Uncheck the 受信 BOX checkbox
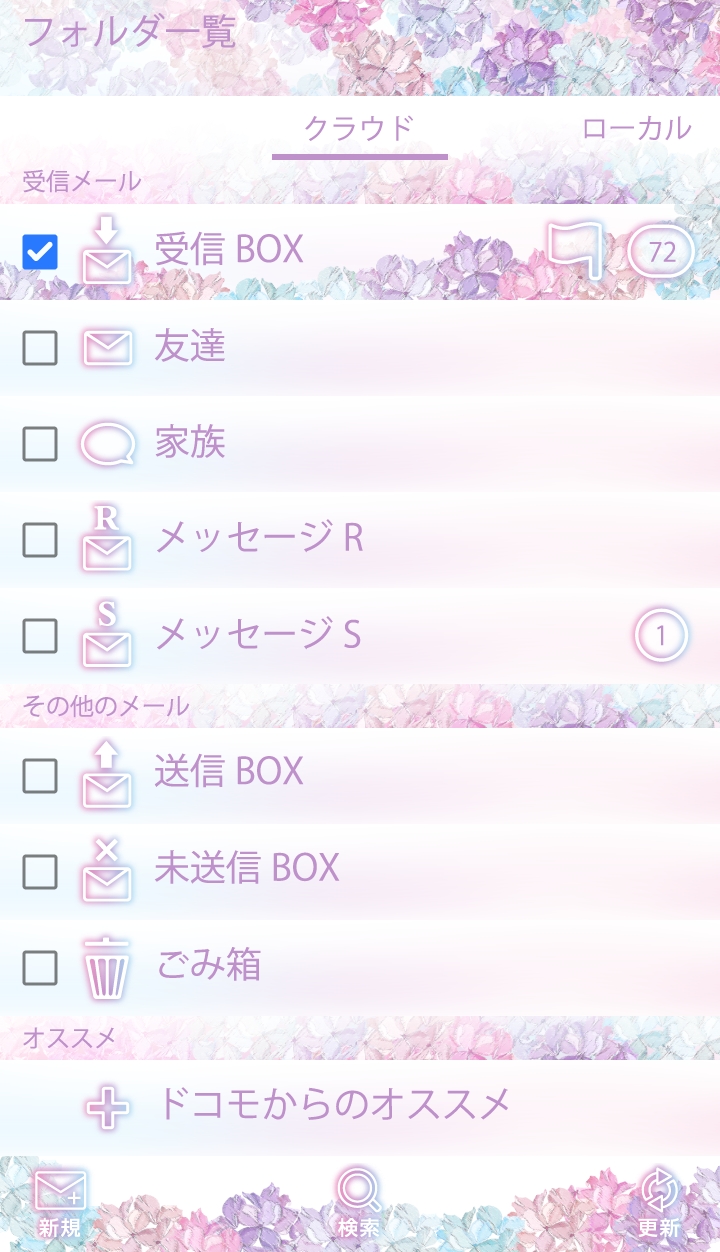 click(x=40, y=252)
